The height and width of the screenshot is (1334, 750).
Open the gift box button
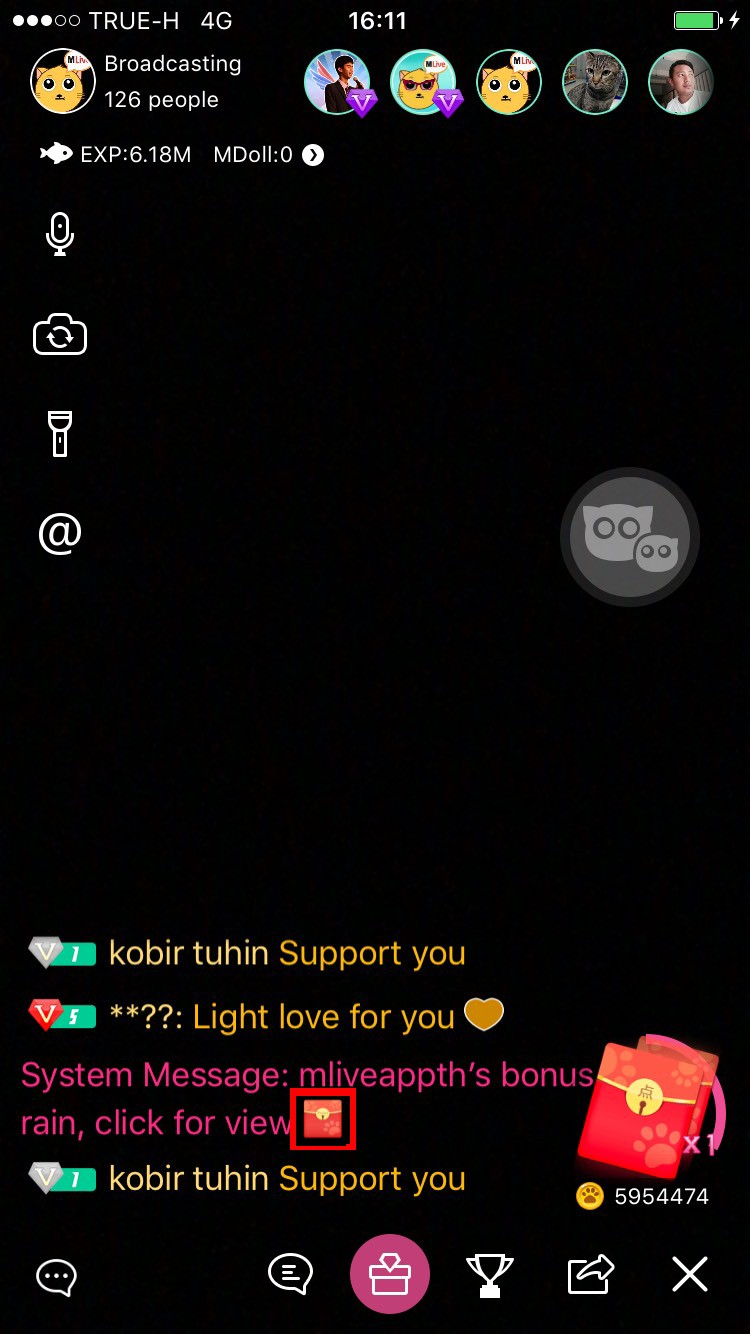tap(389, 1275)
